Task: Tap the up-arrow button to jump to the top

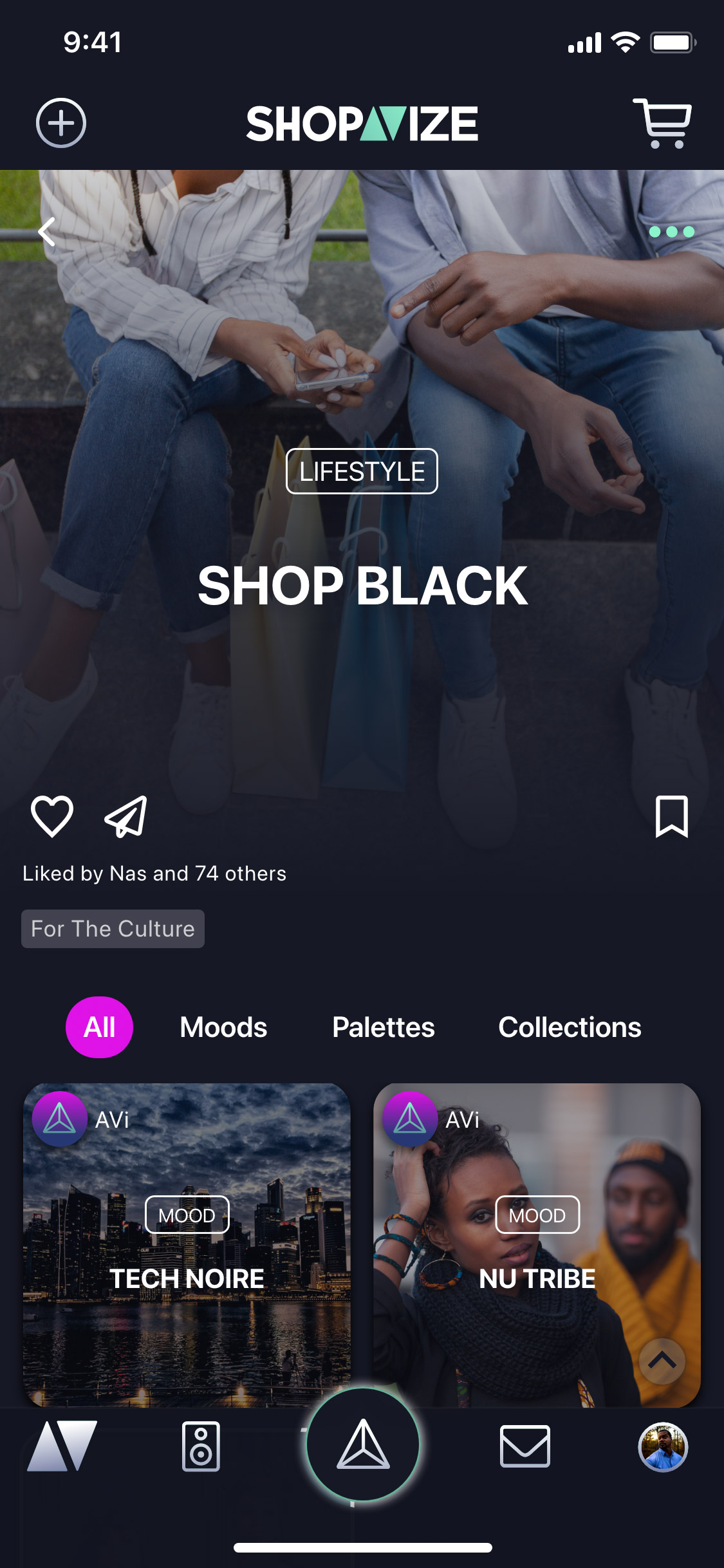Action: pyautogui.click(x=662, y=1361)
